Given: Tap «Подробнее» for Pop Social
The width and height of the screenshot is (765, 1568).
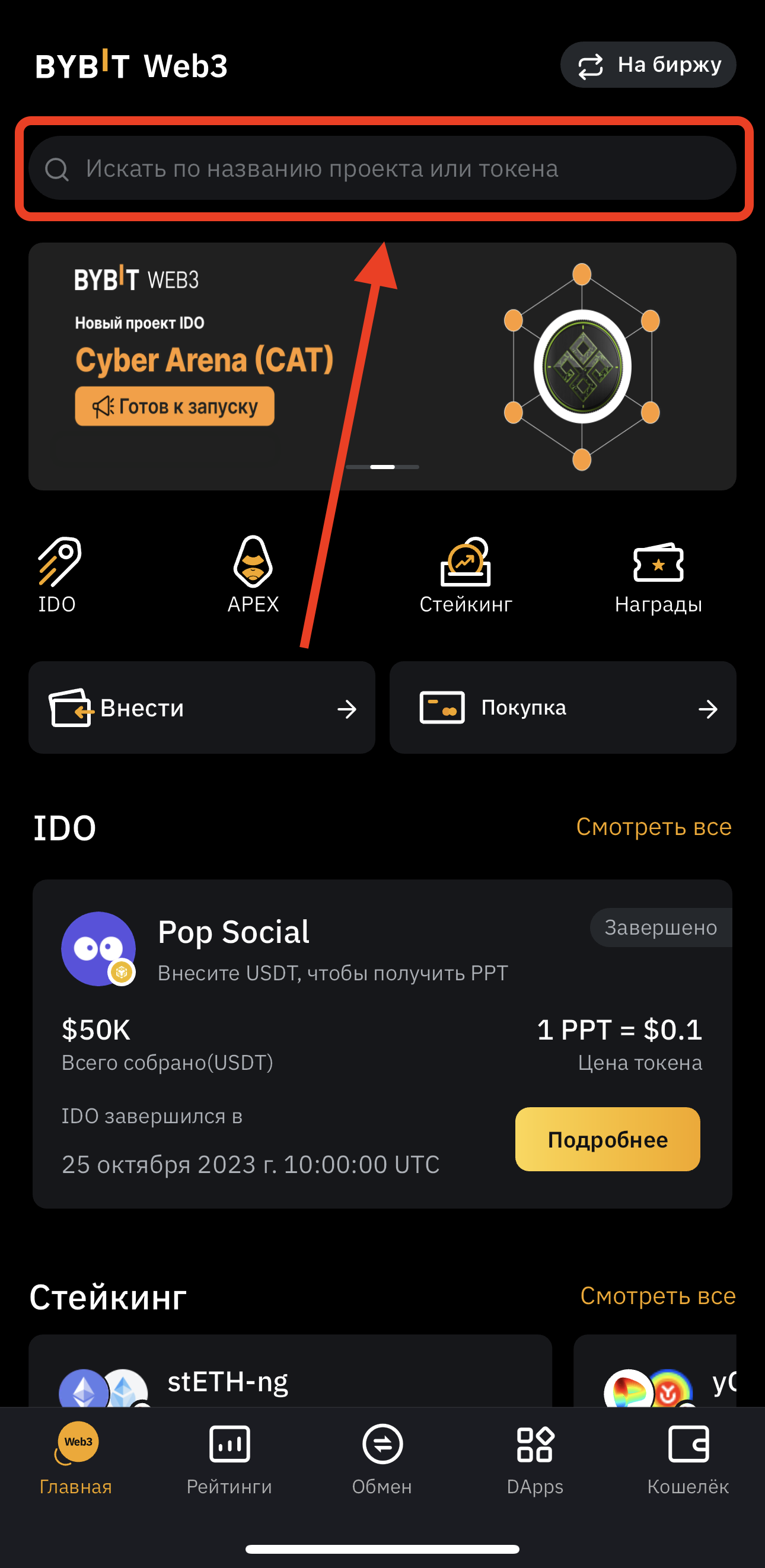Looking at the screenshot, I should tap(607, 1139).
